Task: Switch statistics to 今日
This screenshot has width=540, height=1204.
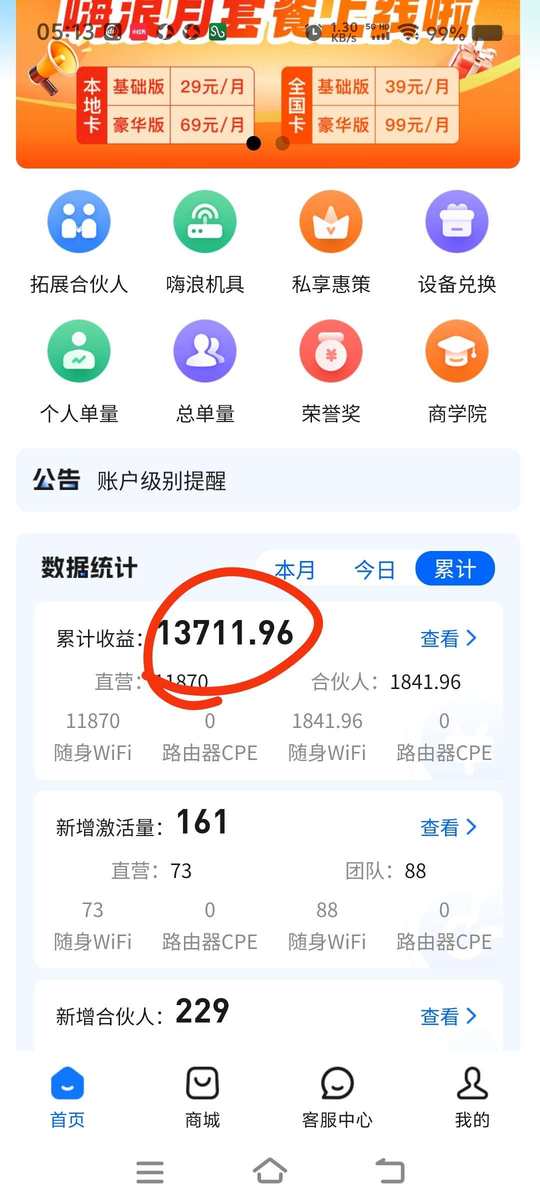Action: click(375, 570)
